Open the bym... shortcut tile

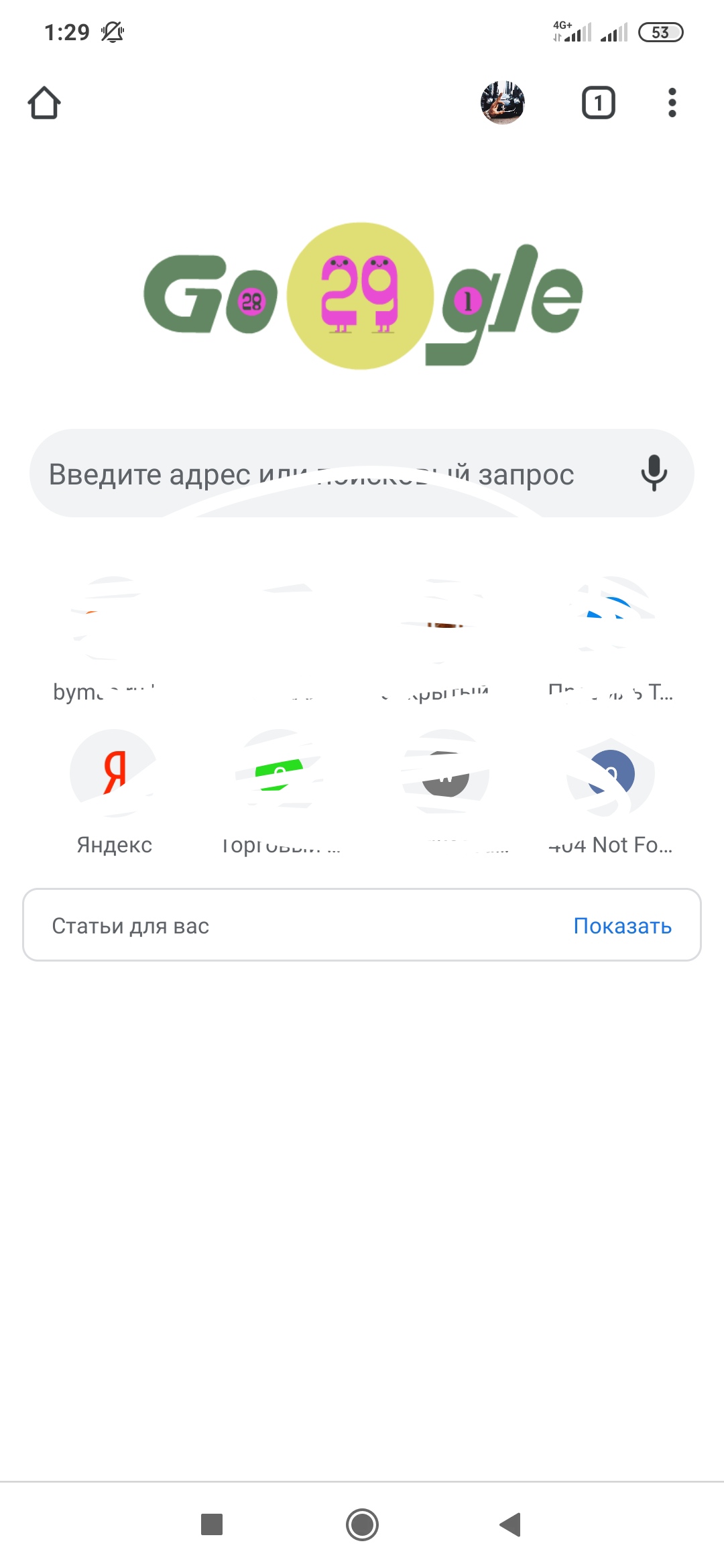pyautogui.click(x=114, y=620)
